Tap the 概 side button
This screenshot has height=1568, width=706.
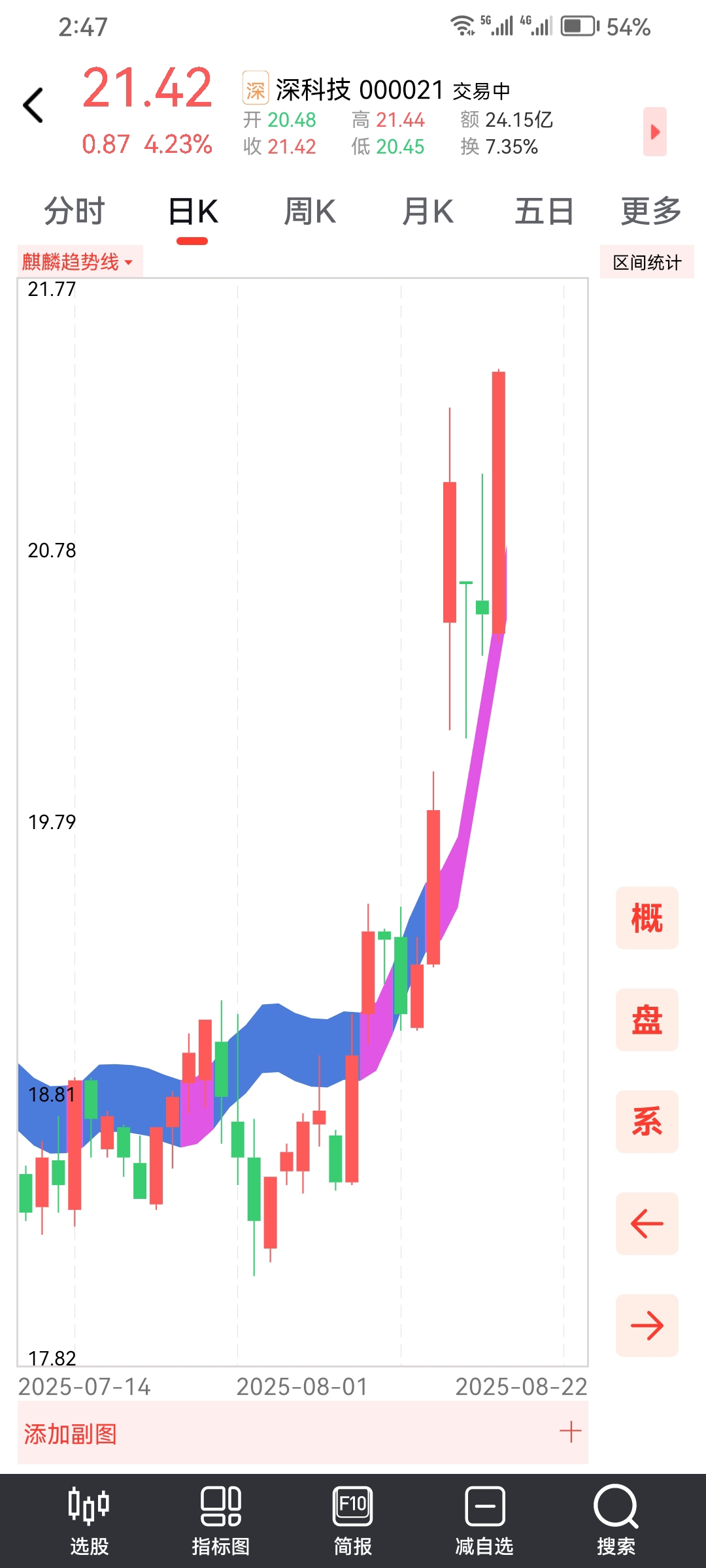pyautogui.click(x=647, y=918)
